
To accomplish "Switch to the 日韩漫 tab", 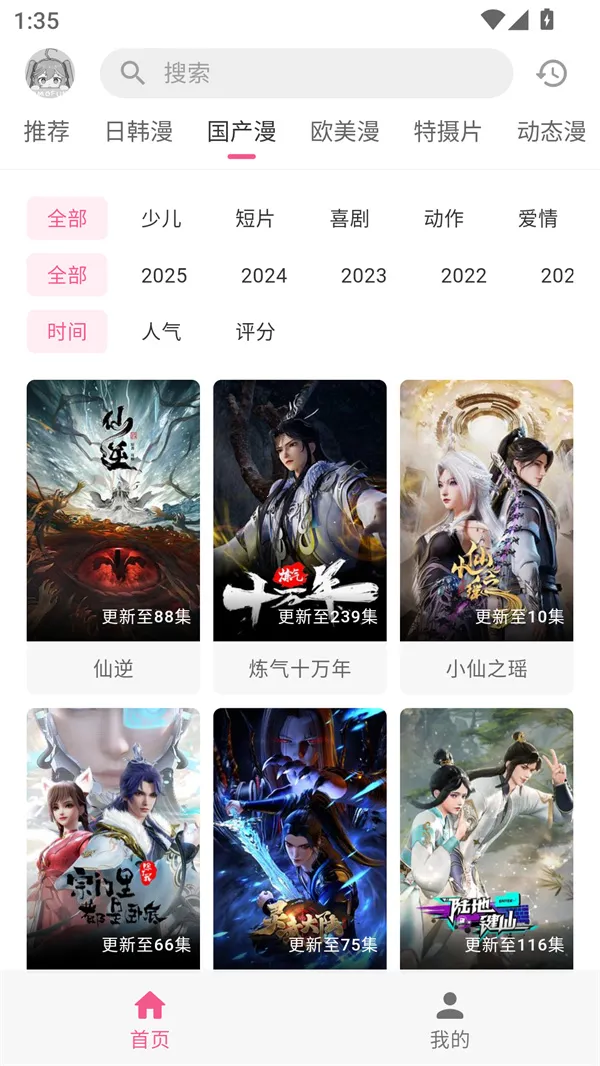I will click(139, 131).
